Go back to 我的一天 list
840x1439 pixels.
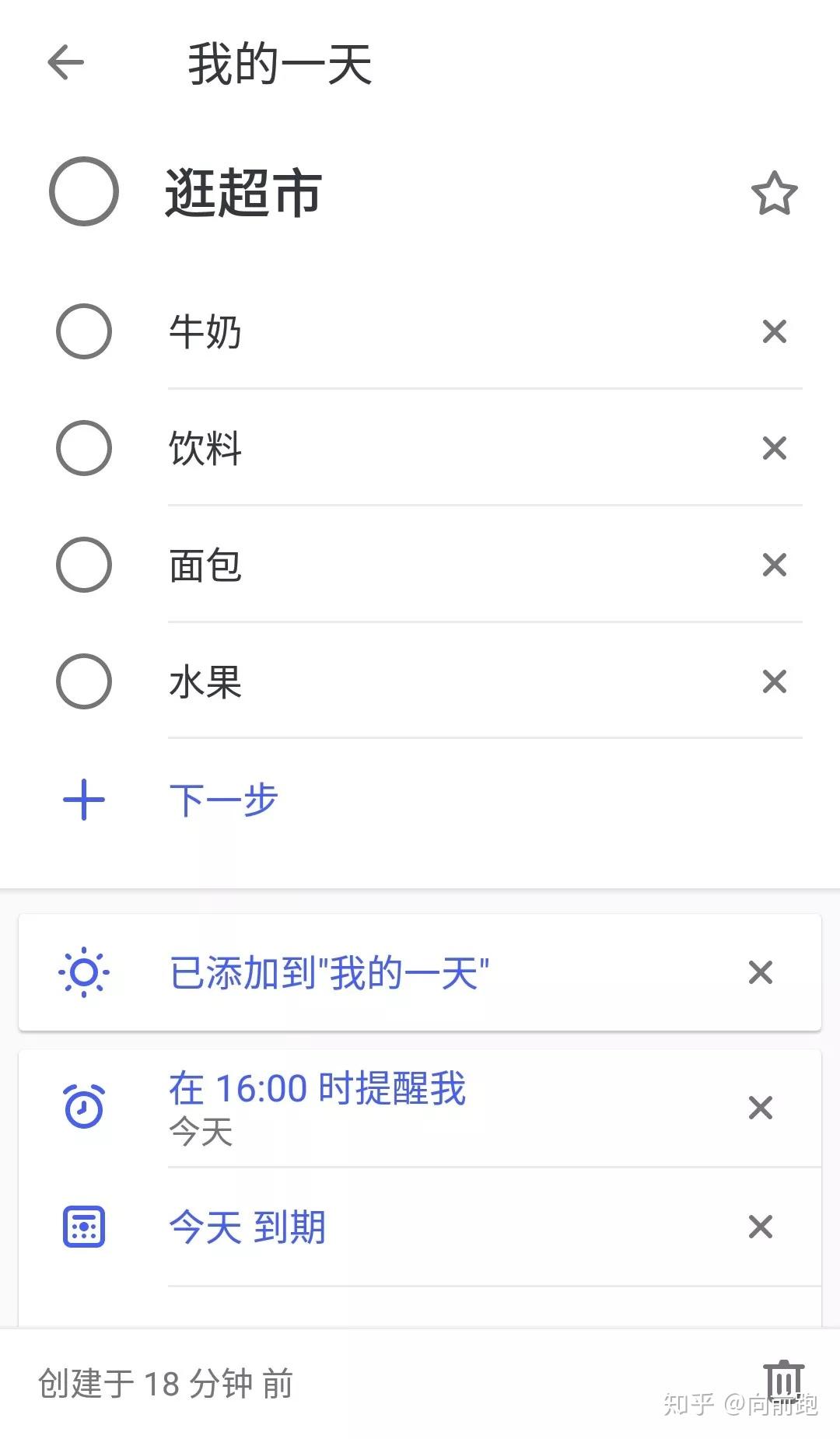[x=65, y=63]
